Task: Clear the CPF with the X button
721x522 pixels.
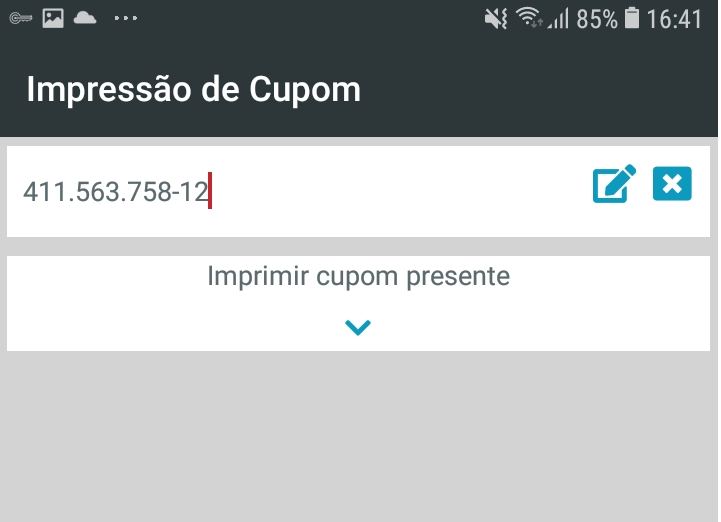Action: [672, 184]
